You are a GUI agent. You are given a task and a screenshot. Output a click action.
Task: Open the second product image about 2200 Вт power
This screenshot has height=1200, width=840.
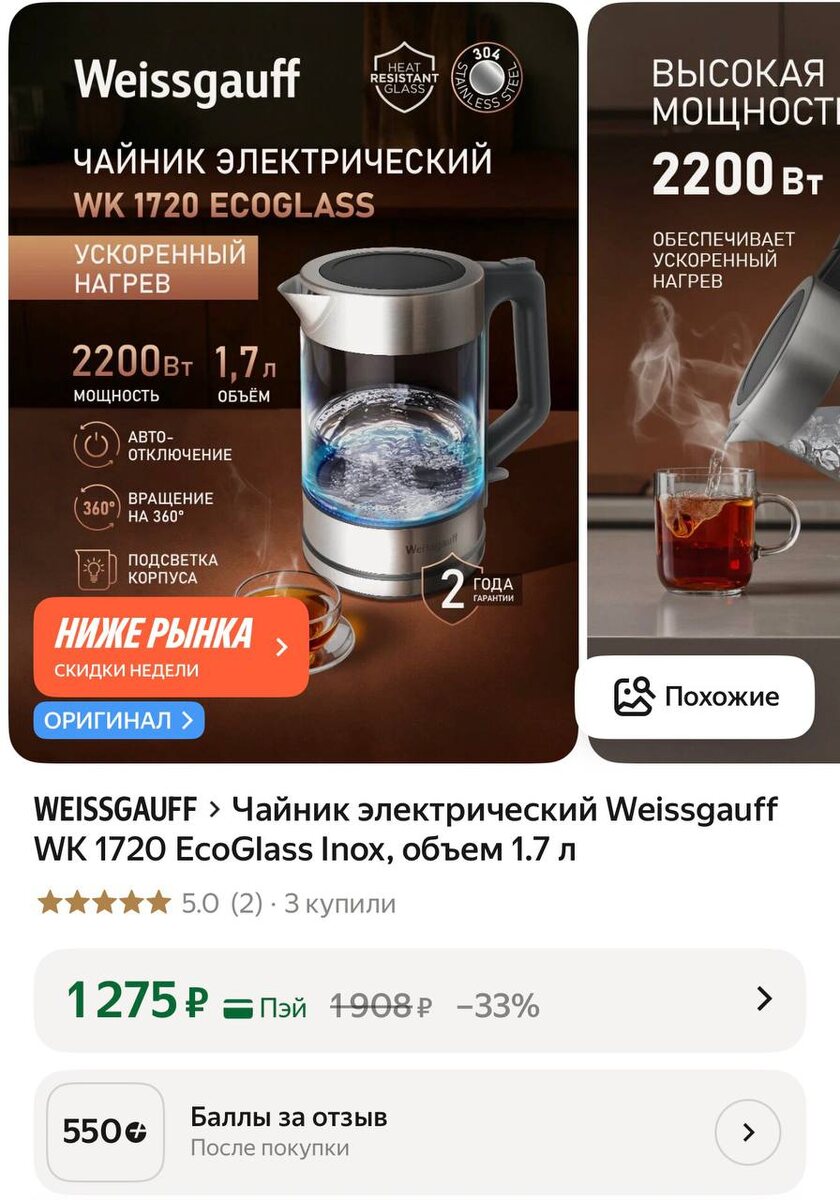coord(714,330)
